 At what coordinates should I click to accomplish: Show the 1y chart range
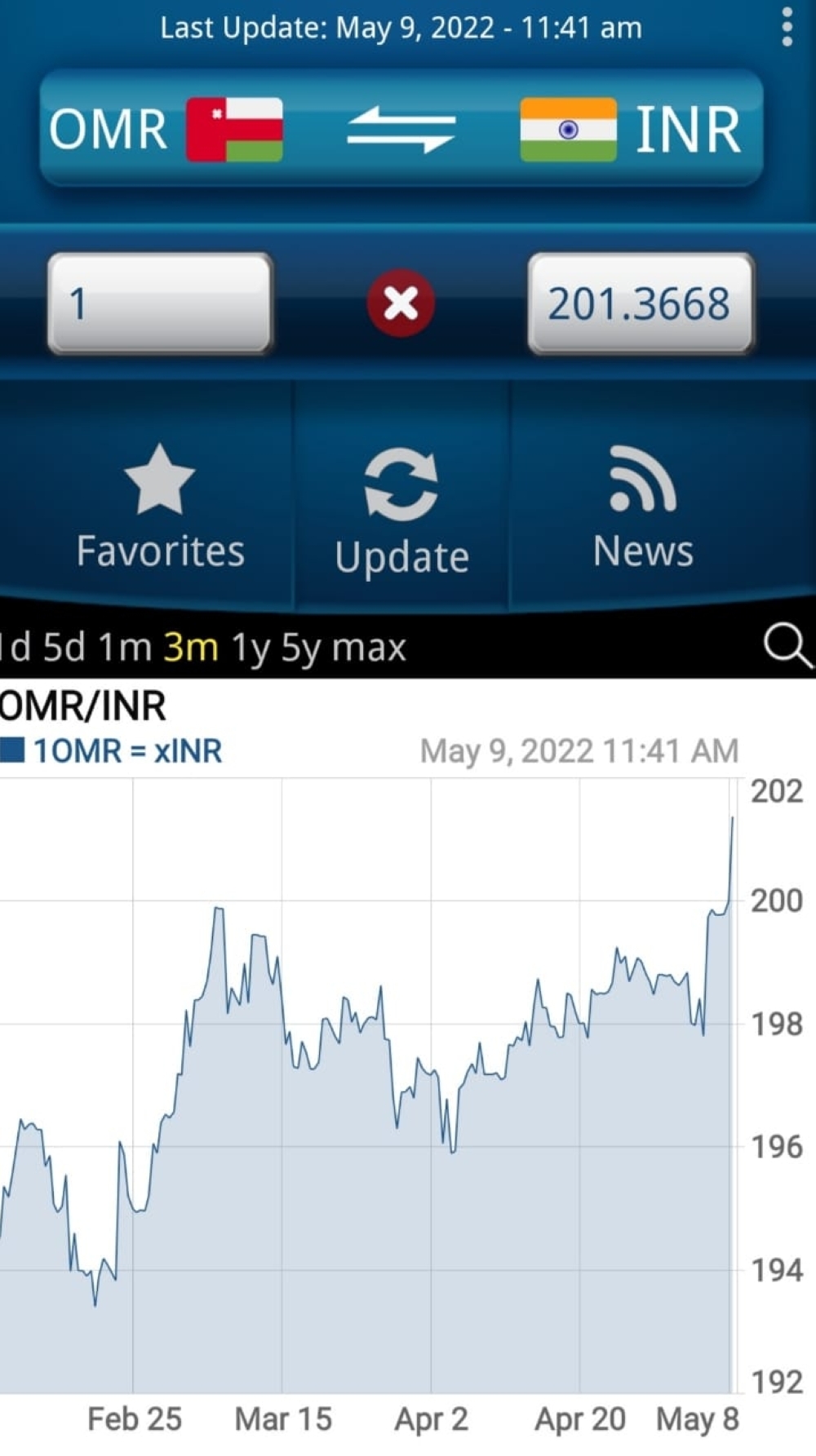point(251,648)
